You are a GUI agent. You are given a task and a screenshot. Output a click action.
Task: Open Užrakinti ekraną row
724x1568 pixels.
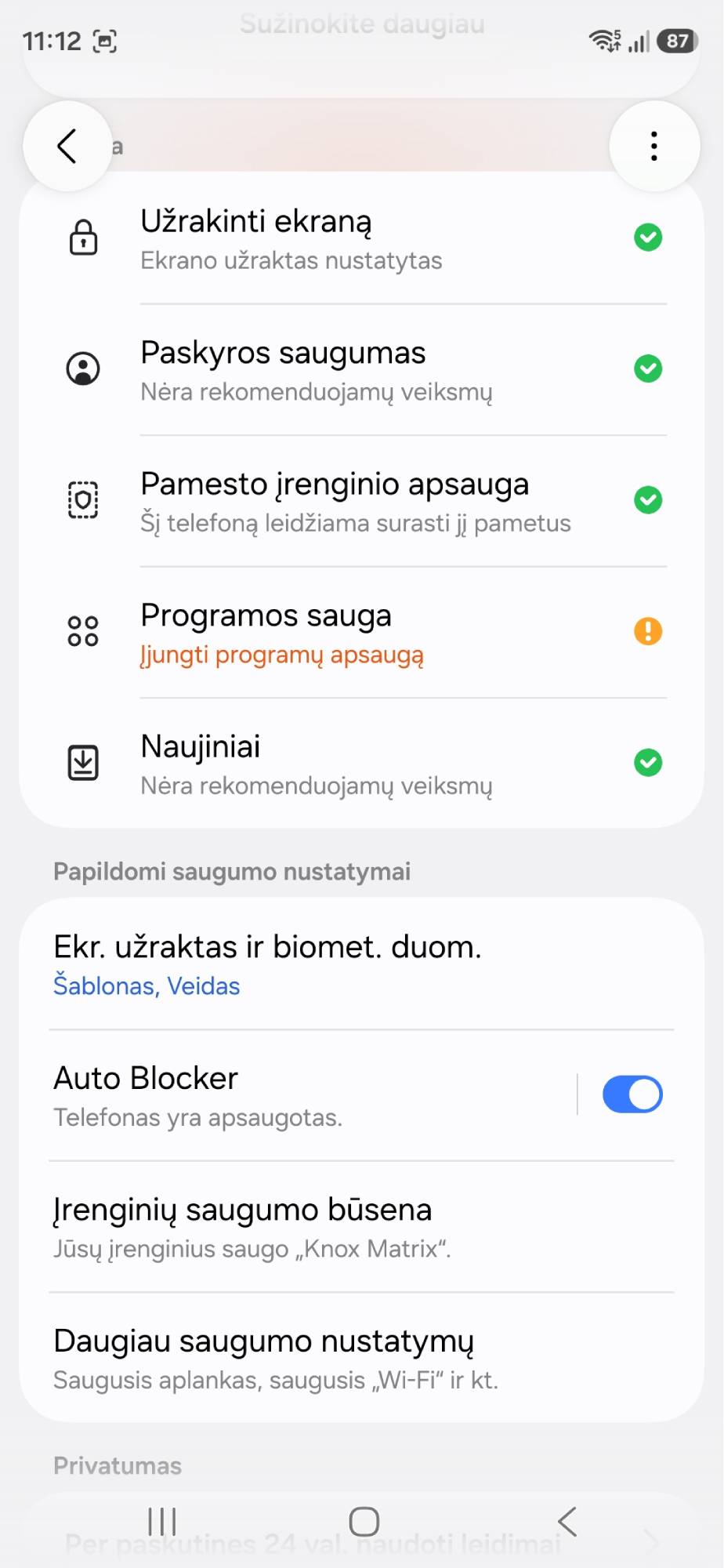[360, 238]
